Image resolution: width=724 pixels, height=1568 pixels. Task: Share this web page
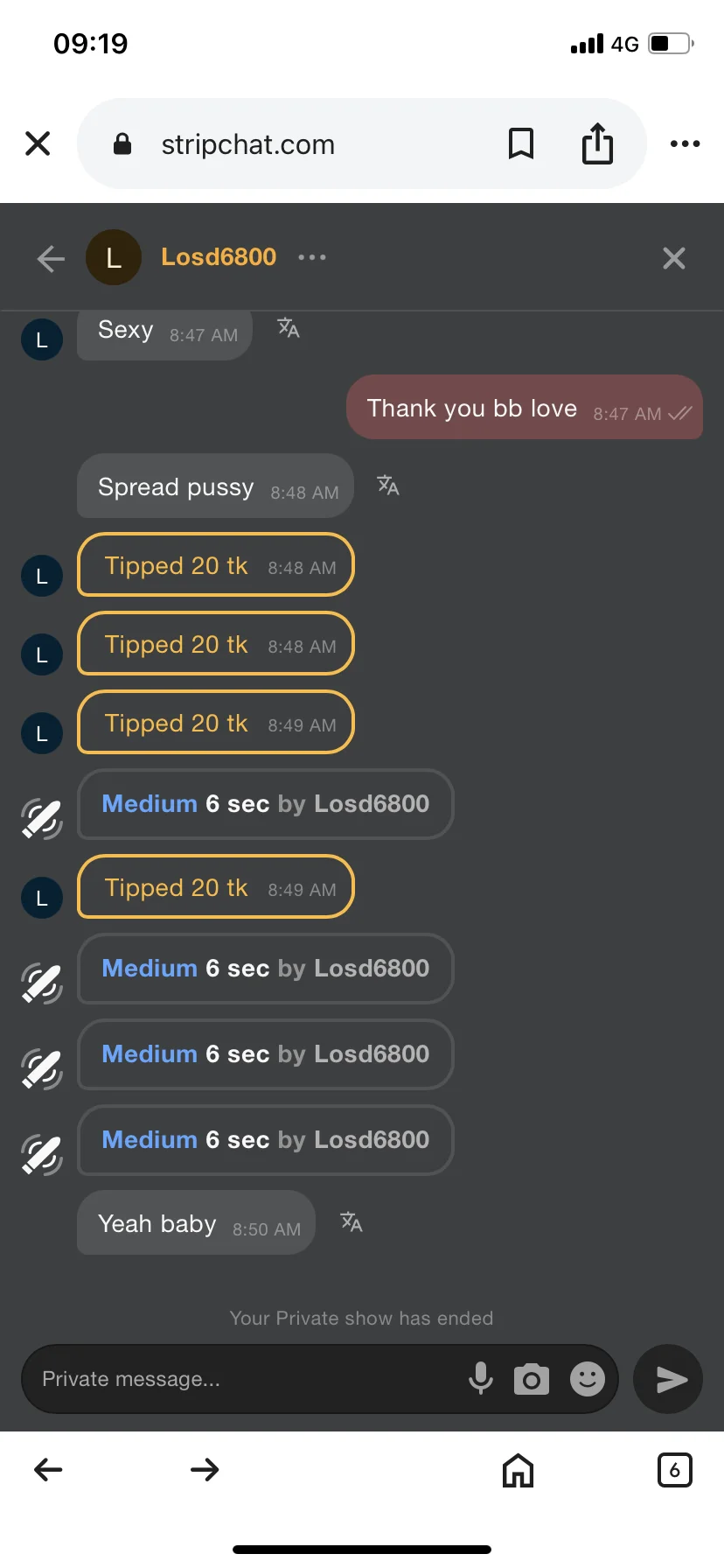point(597,143)
